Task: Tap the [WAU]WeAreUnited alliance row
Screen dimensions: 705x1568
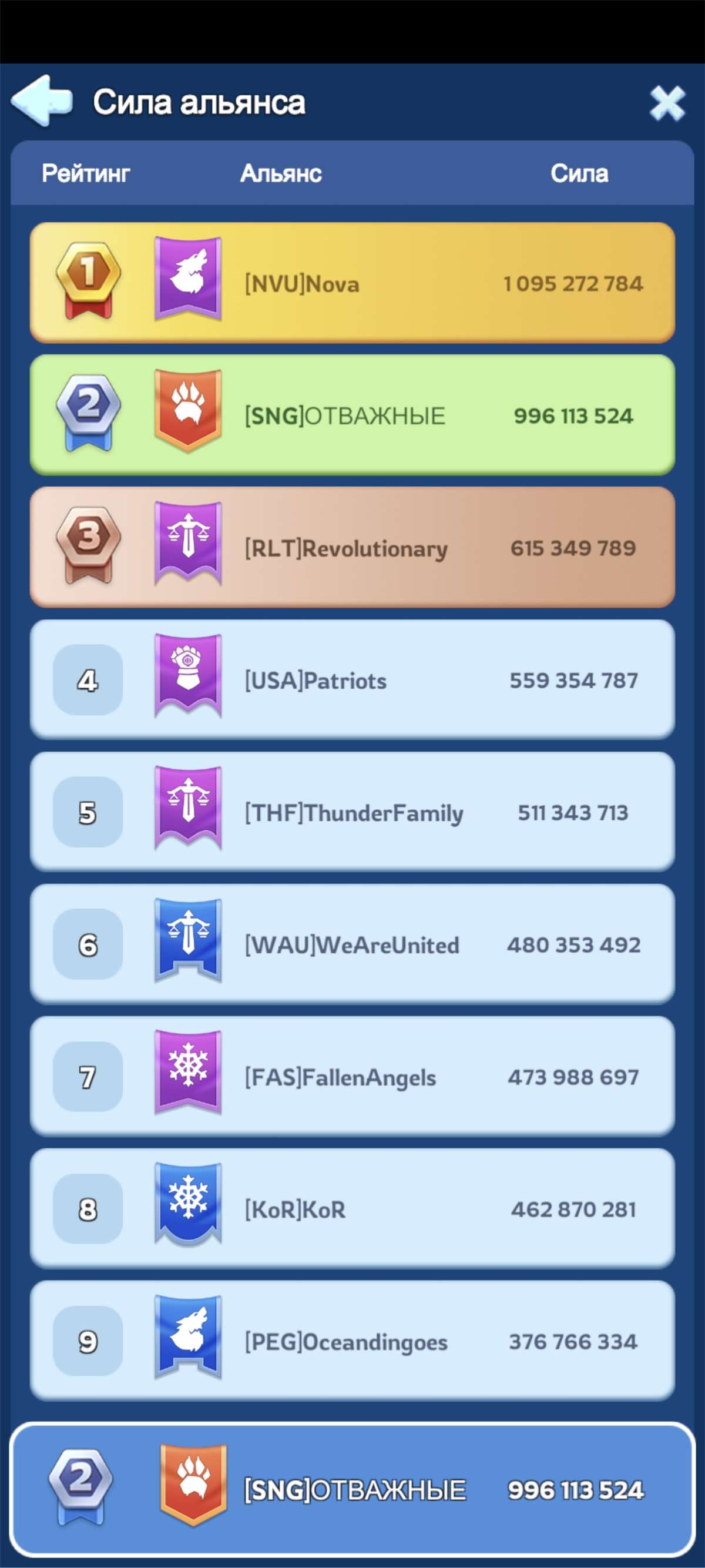Action: [352, 943]
